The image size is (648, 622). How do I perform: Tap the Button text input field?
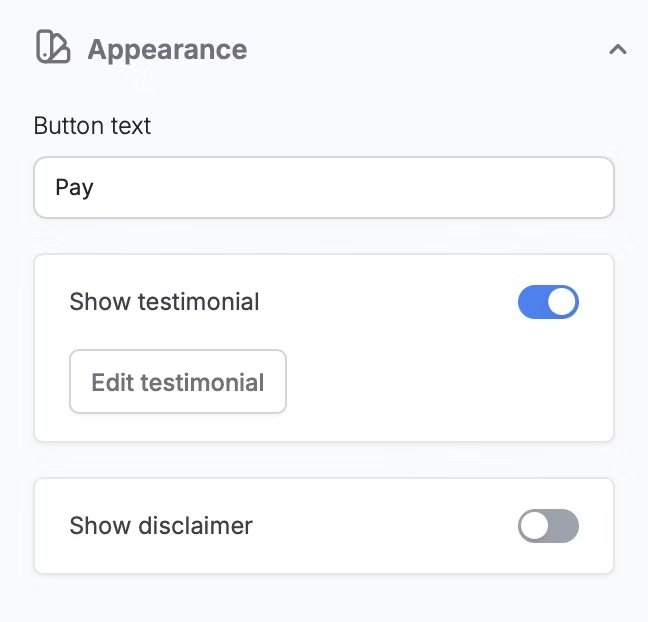click(x=323, y=187)
